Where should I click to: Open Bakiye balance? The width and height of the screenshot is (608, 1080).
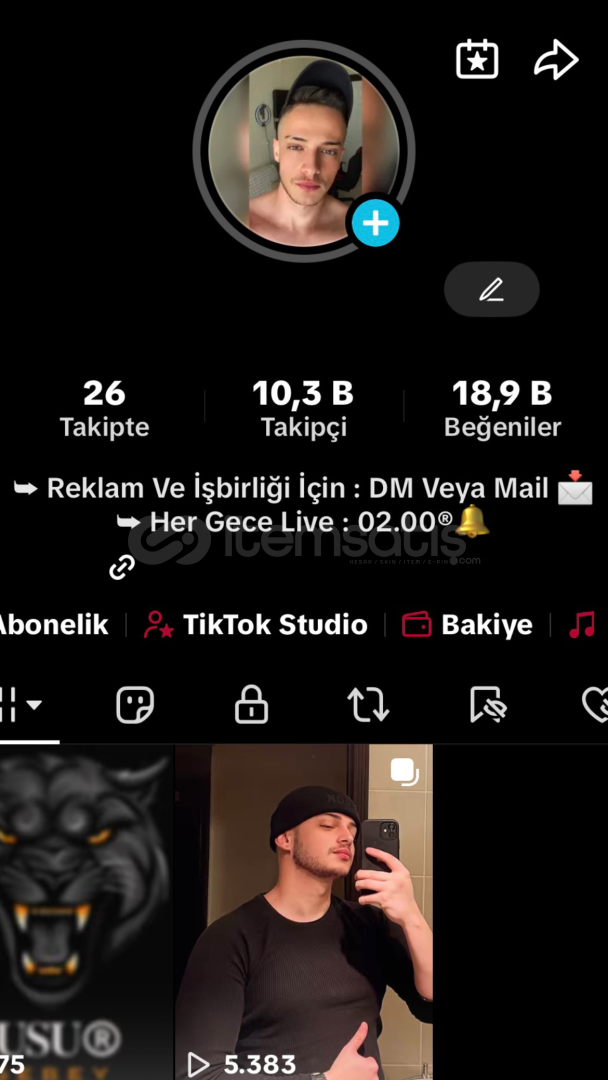(466, 625)
